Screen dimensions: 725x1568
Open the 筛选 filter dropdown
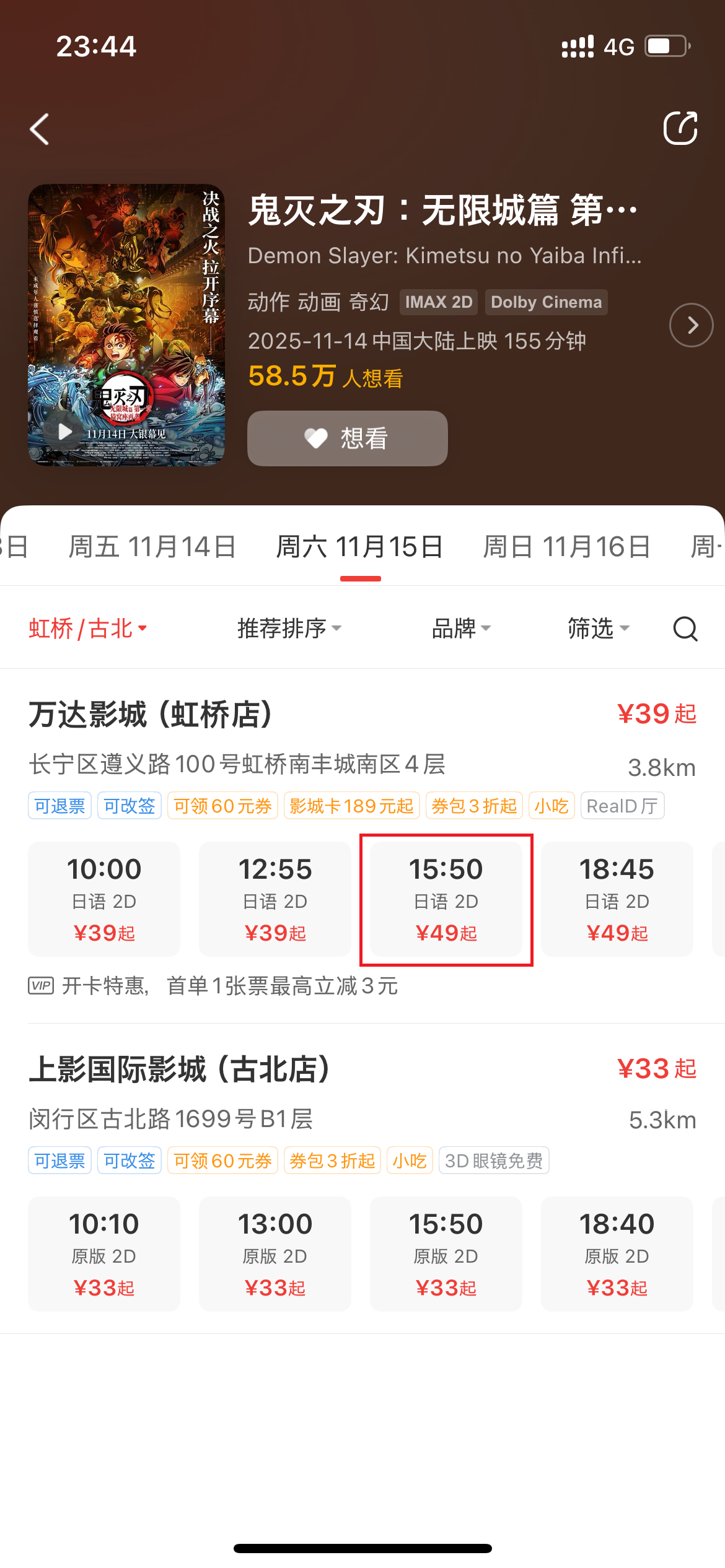tap(598, 629)
